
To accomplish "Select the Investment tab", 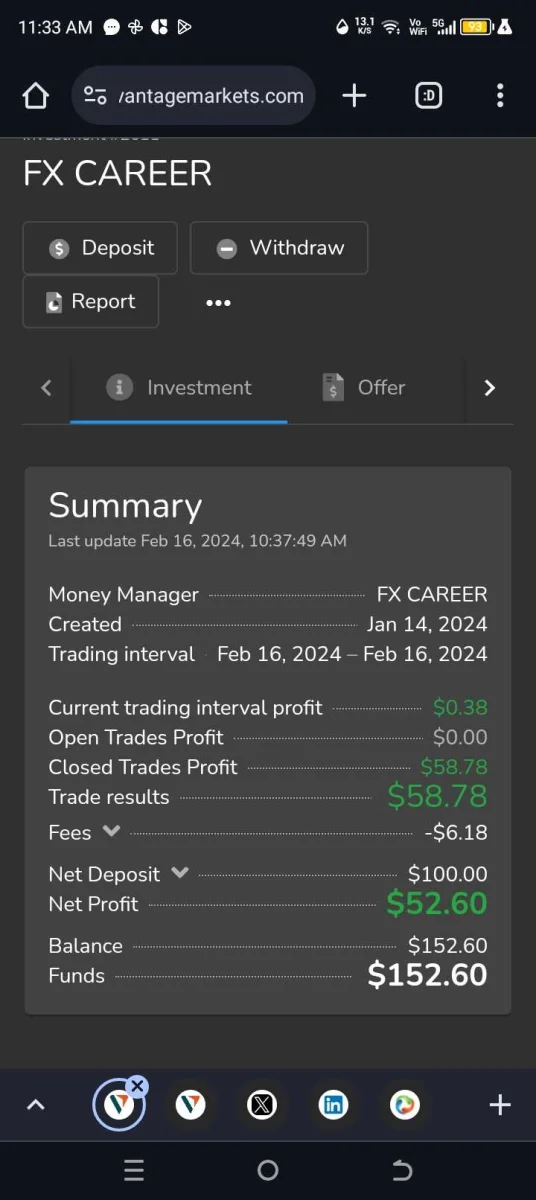I will pyautogui.click(x=179, y=388).
